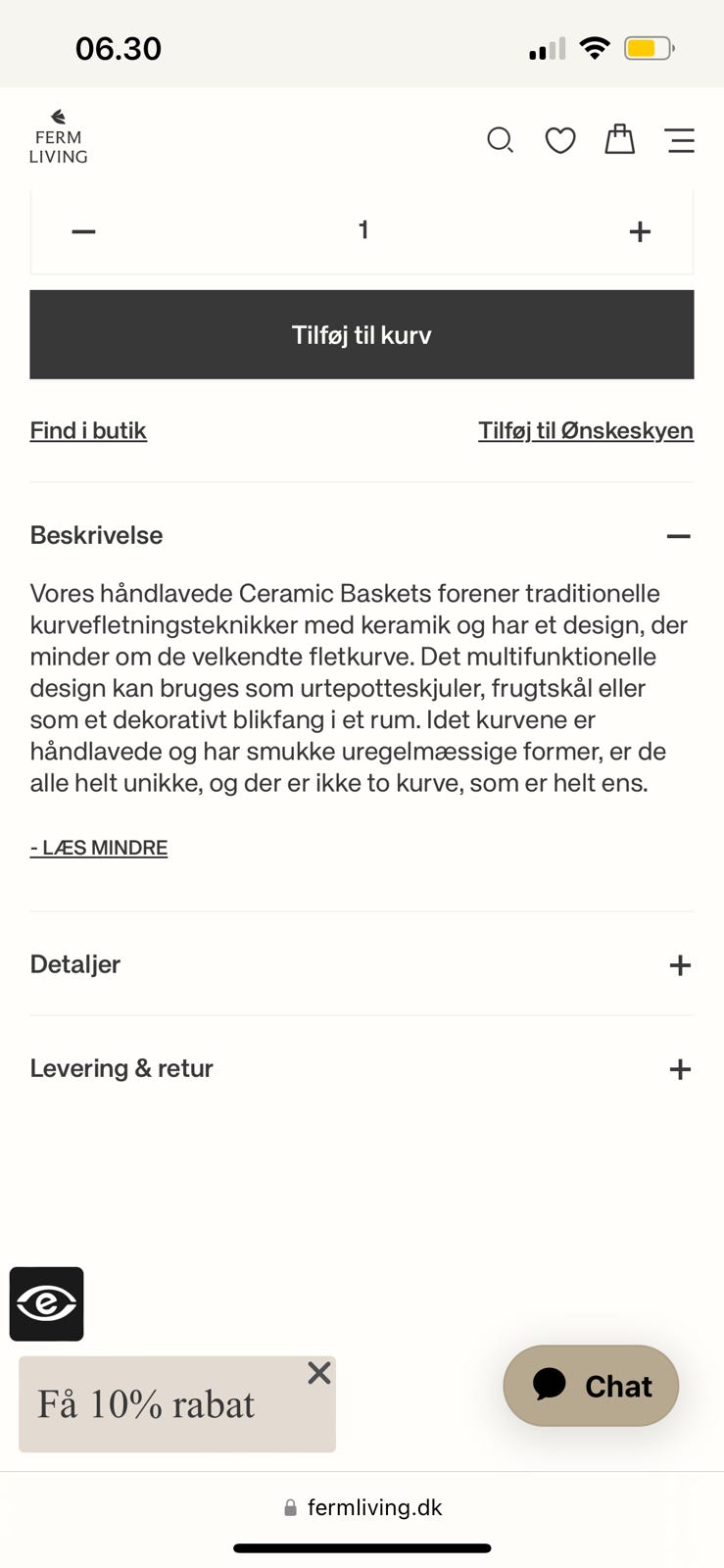Select the quantity field showing 1
Screen dimensions: 724x1568
pyautogui.click(x=362, y=230)
